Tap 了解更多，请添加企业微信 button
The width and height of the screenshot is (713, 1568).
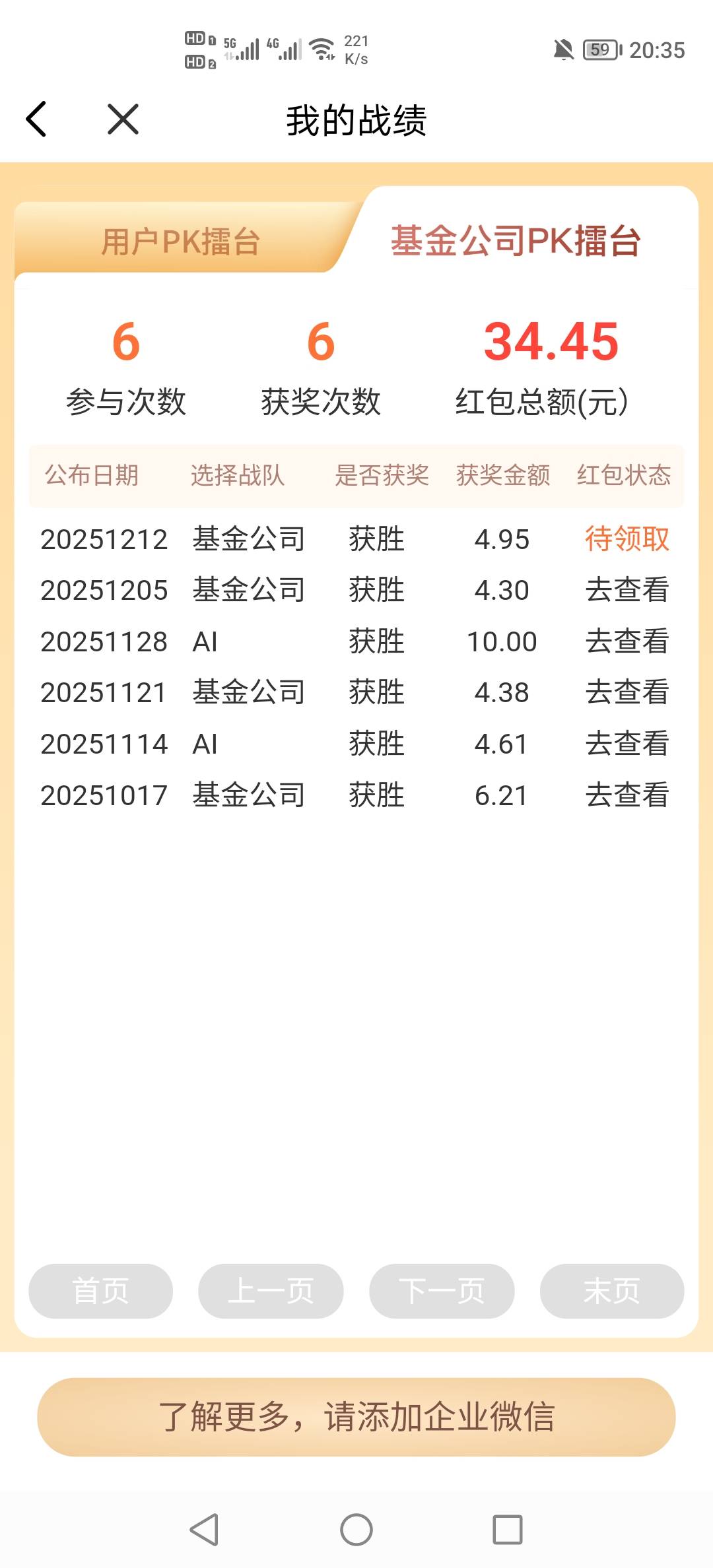(356, 1417)
